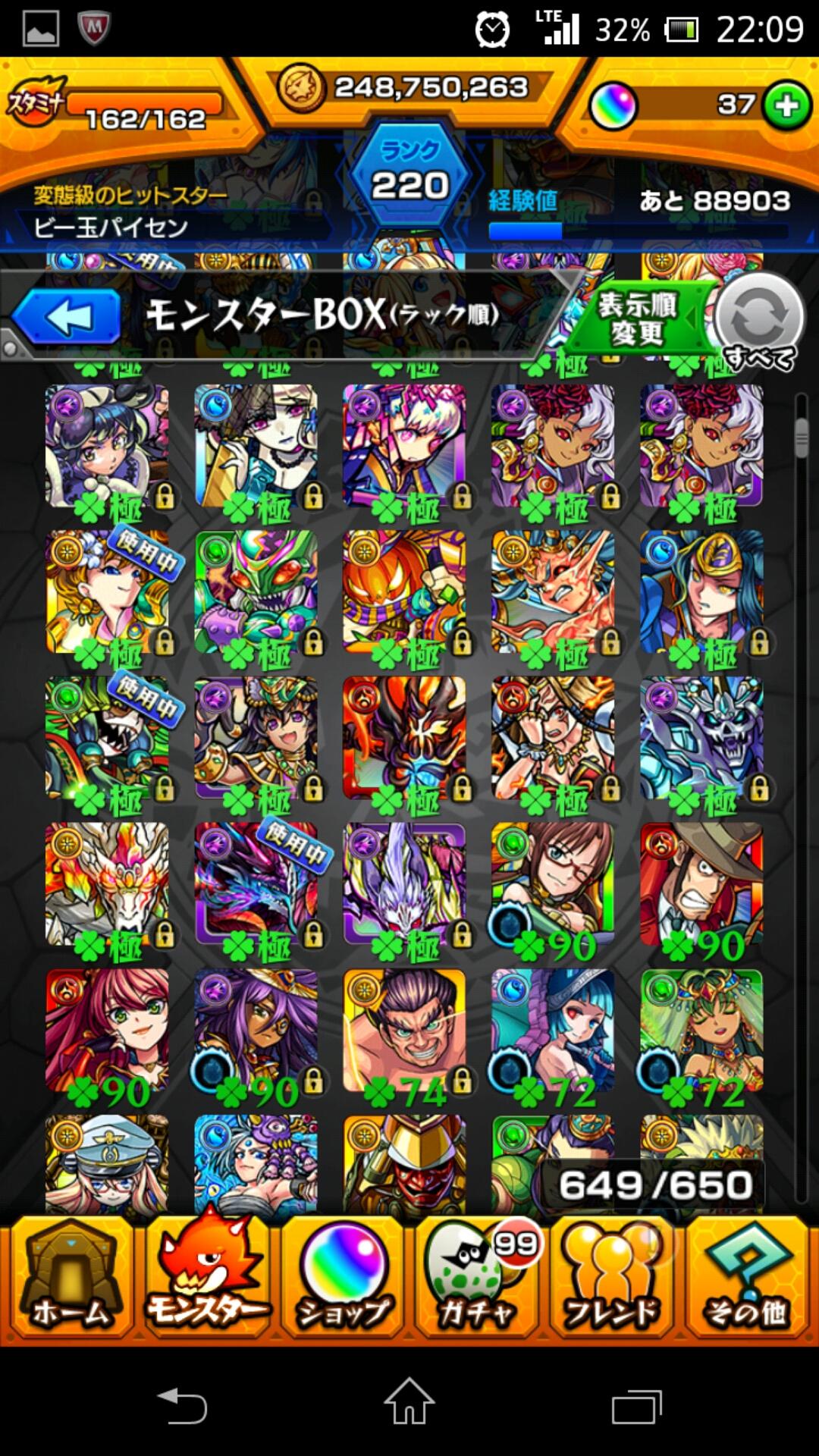Select the glasses girl monster with luck 90
Image resolution: width=819 pixels, height=1456 pixels.
click(x=553, y=883)
